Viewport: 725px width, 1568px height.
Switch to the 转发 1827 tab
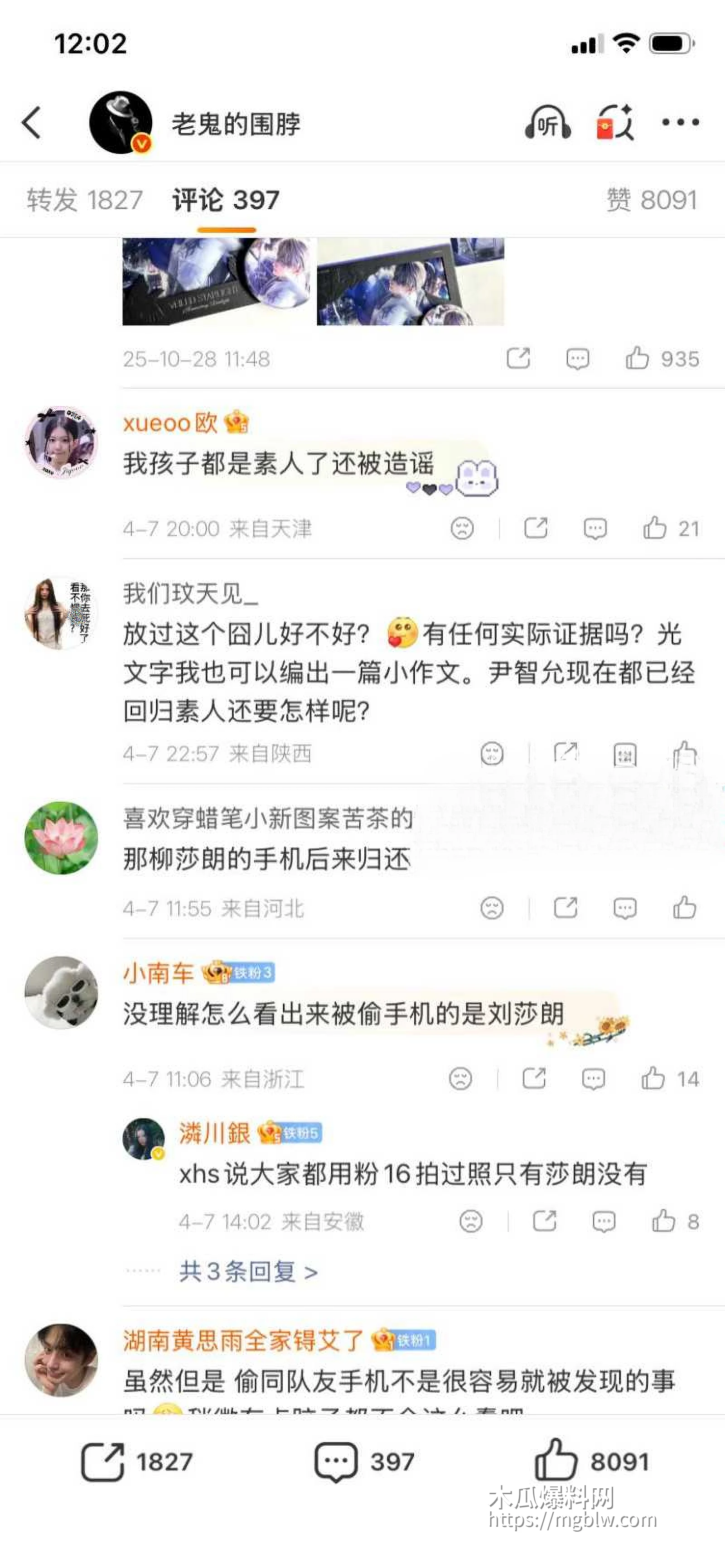pos(83,200)
